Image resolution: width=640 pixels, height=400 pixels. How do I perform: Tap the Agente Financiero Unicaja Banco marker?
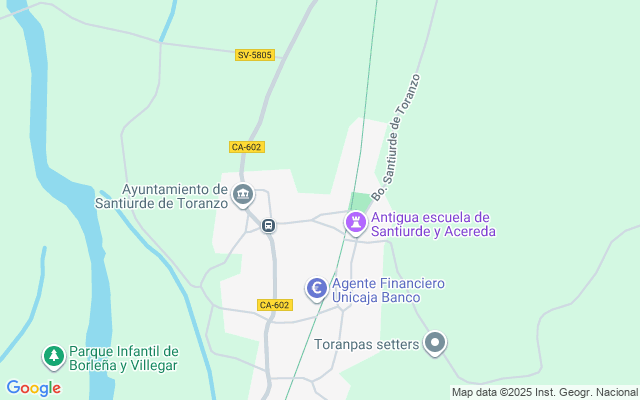317,290
